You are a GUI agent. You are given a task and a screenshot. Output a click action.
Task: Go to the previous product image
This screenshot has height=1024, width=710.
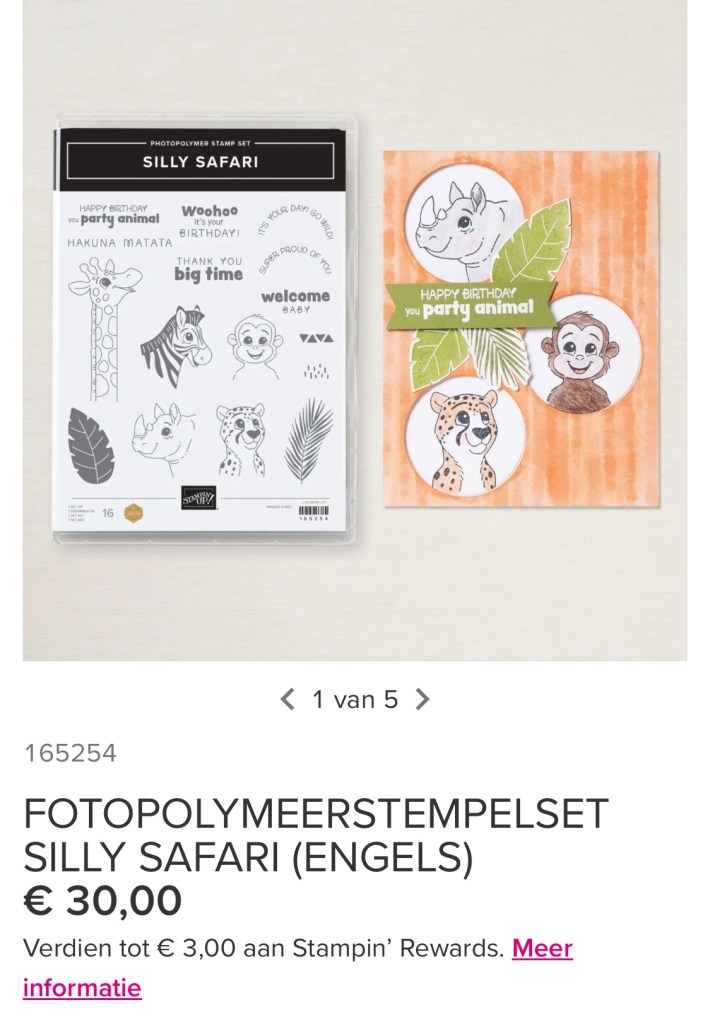pos(288,699)
